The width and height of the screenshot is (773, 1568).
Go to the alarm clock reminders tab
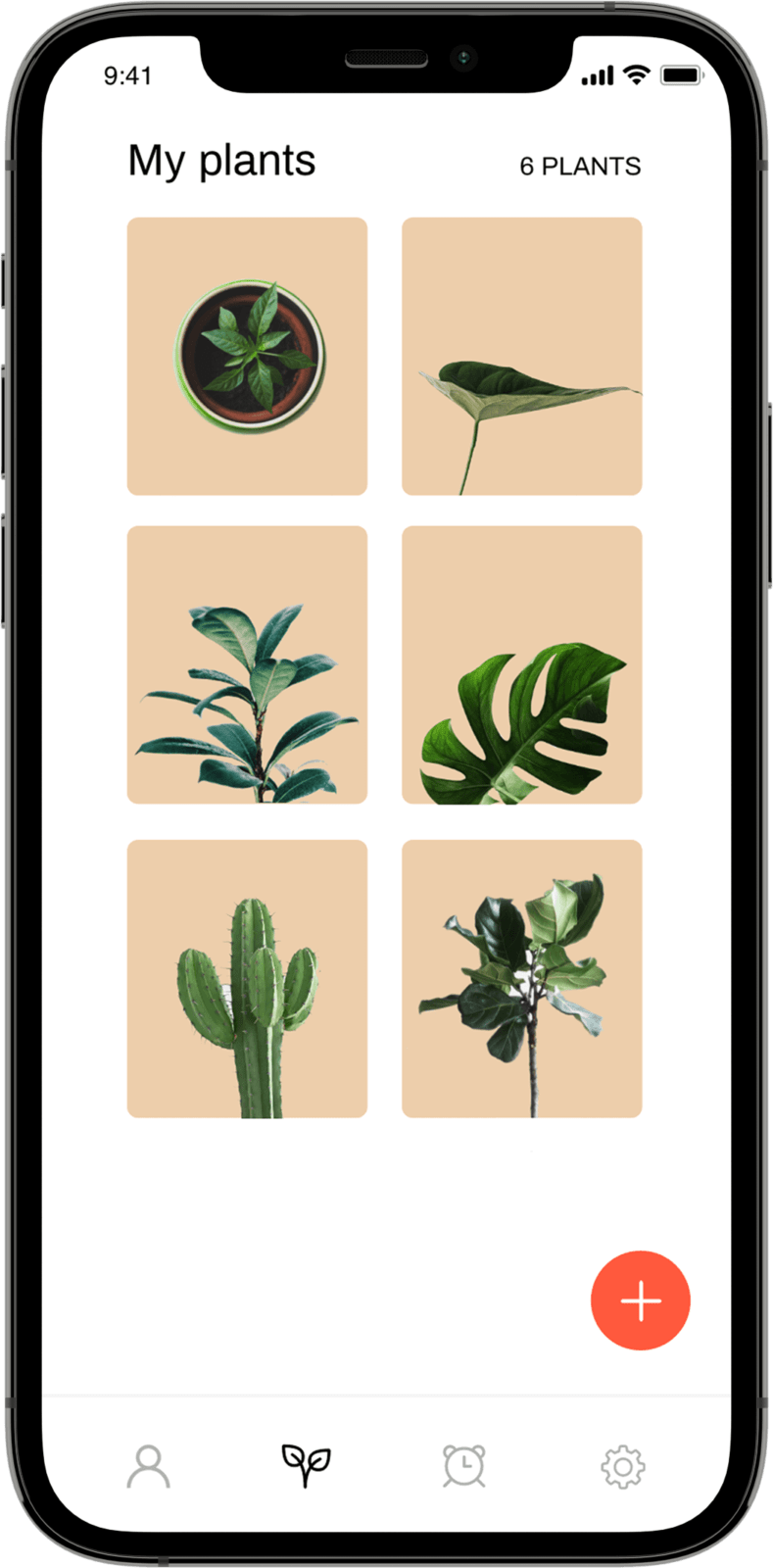click(x=463, y=1466)
